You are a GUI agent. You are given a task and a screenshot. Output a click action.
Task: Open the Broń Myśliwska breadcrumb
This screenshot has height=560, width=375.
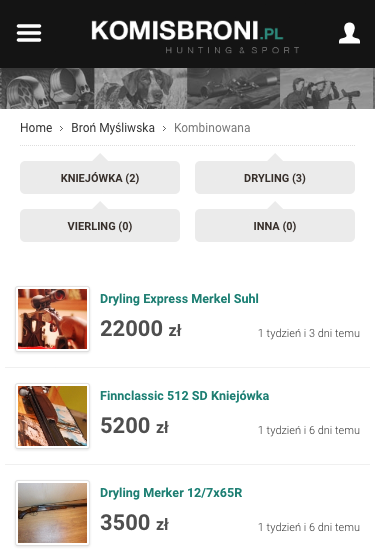click(113, 128)
